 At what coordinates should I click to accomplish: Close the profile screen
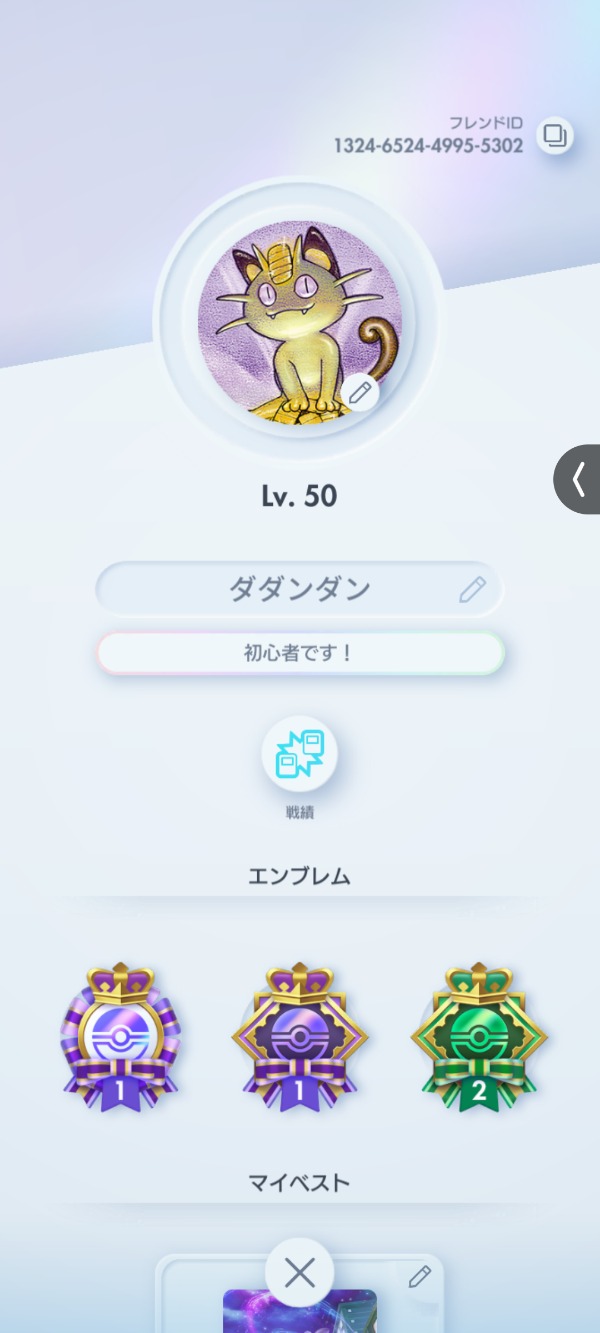click(x=300, y=1273)
